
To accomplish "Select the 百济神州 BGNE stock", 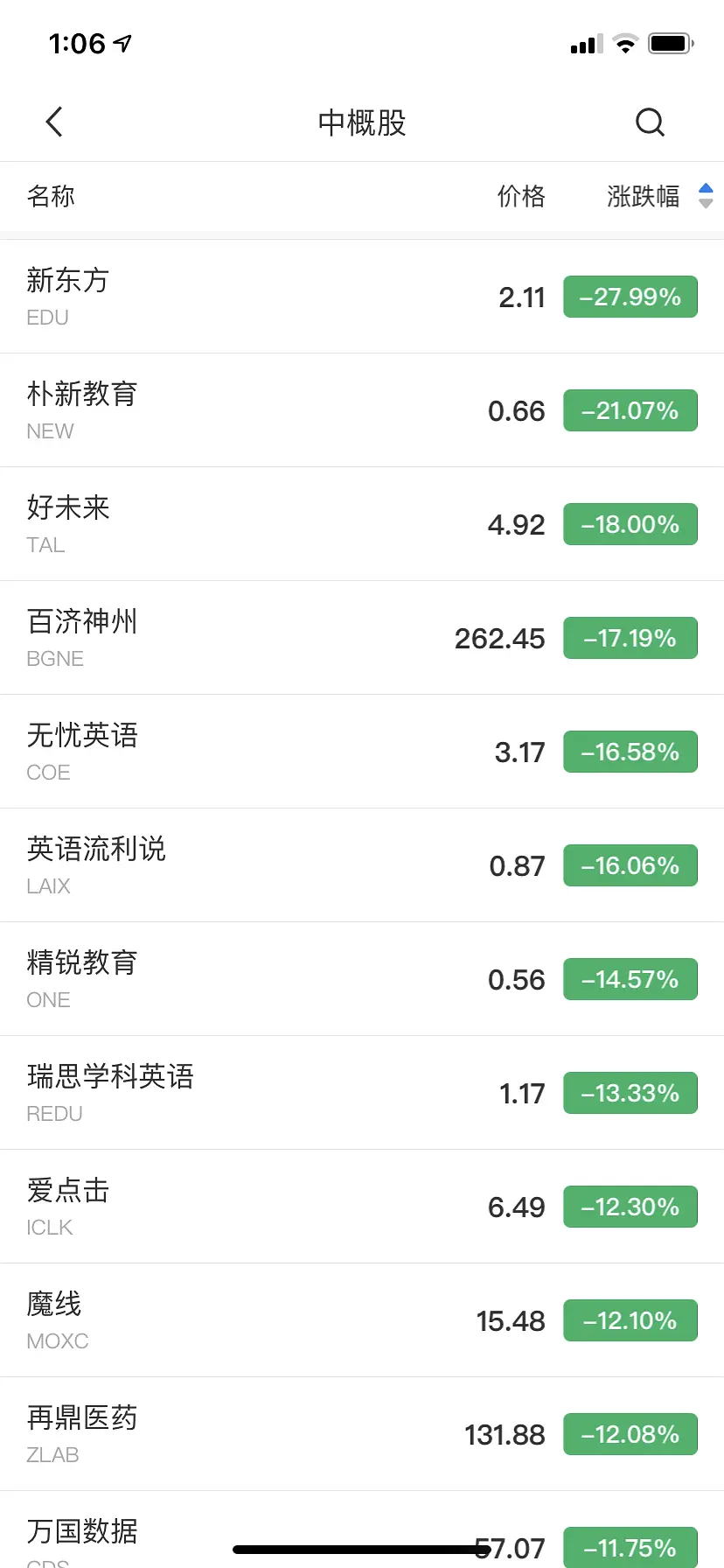I will [362, 638].
